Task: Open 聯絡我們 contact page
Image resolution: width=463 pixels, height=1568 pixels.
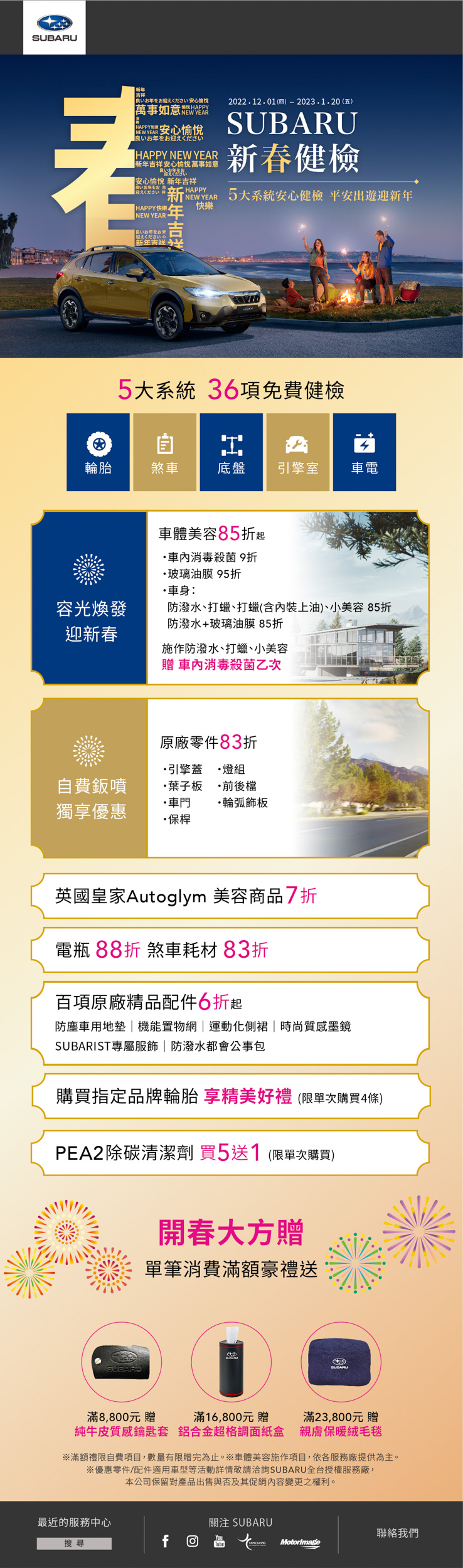Action: [397, 1533]
